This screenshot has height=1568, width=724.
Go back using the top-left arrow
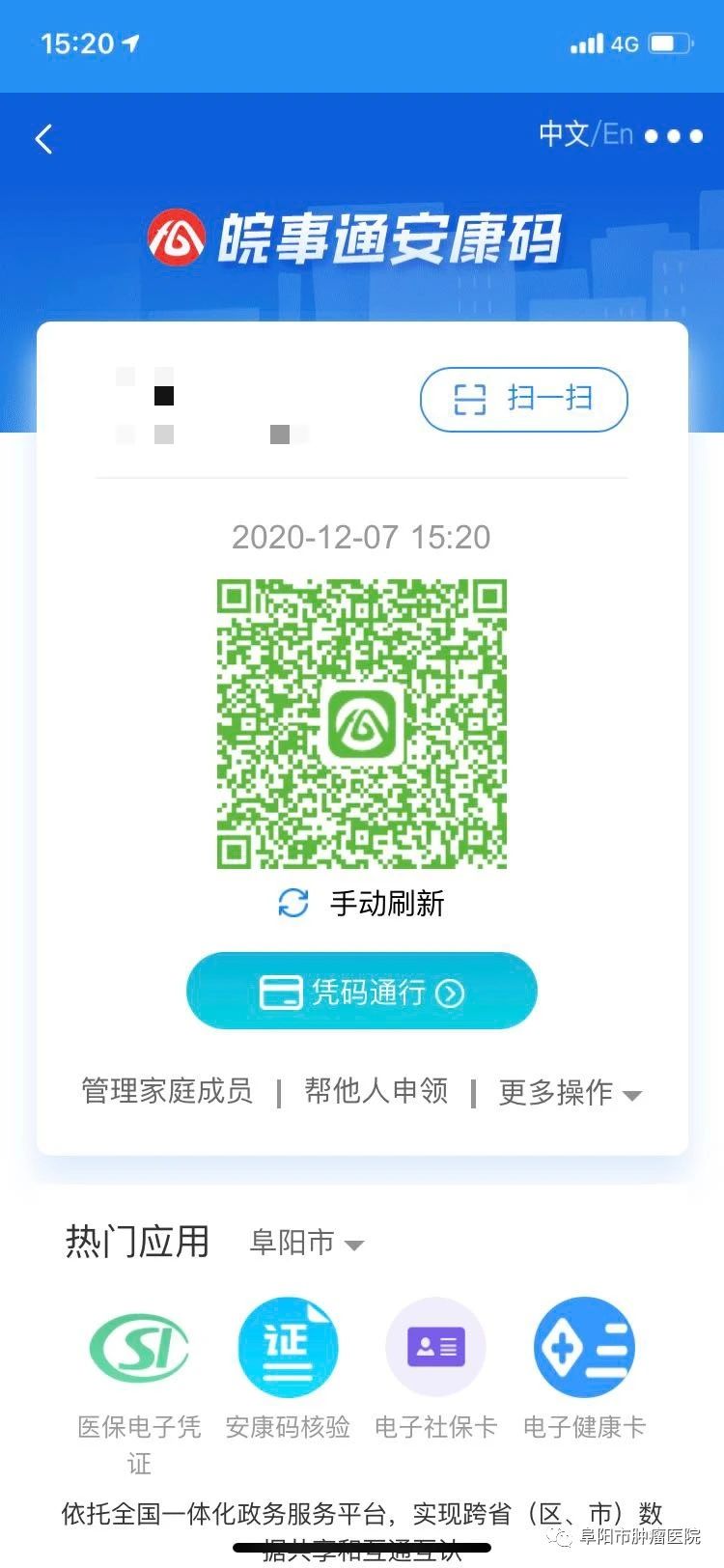click(44, 139)
